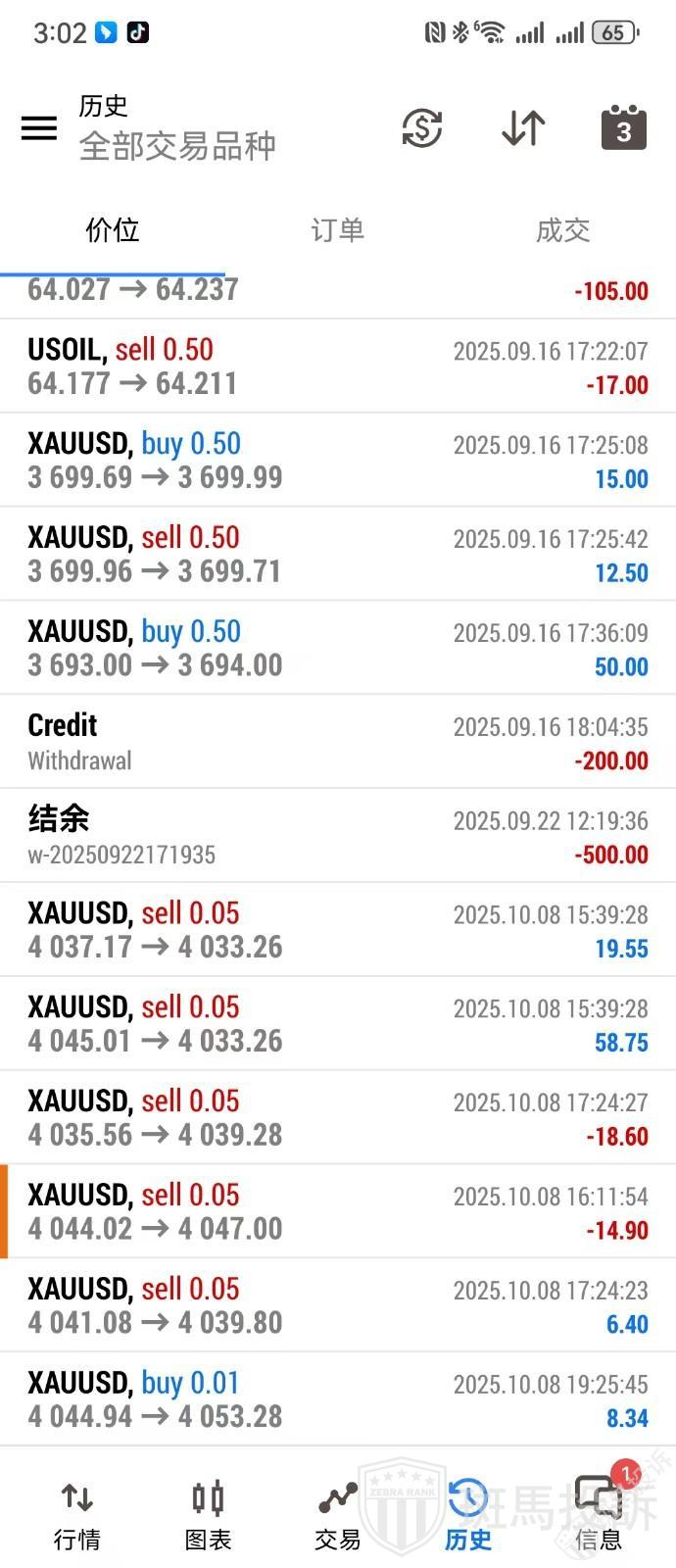
Task: Go to the 交易 trade tab
Action: click(x=338, y=1515)
